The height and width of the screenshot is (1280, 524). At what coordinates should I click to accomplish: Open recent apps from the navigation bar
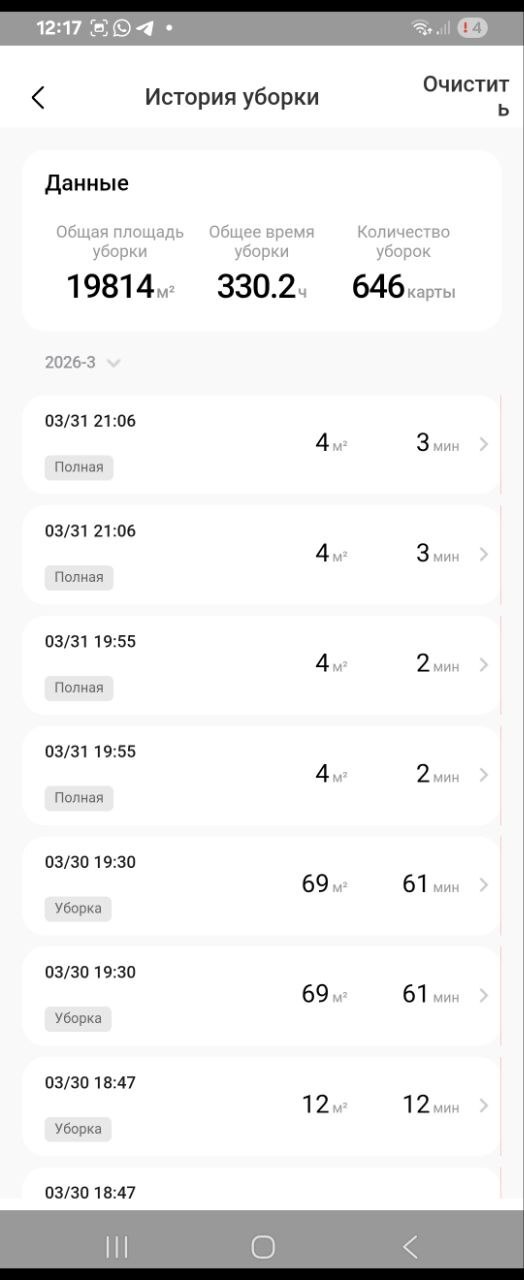point(117,1246)
